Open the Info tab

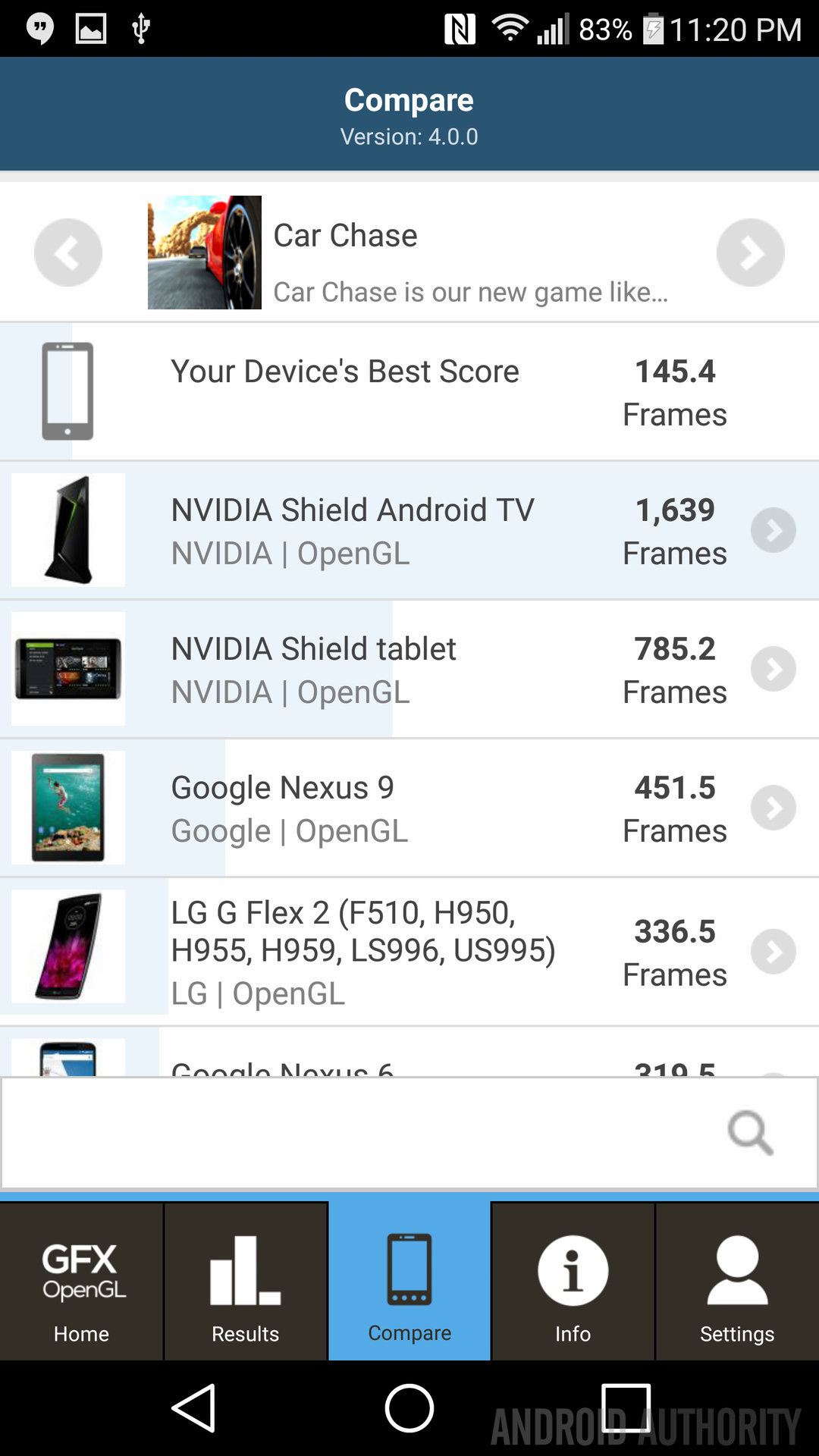point(573,1282)
